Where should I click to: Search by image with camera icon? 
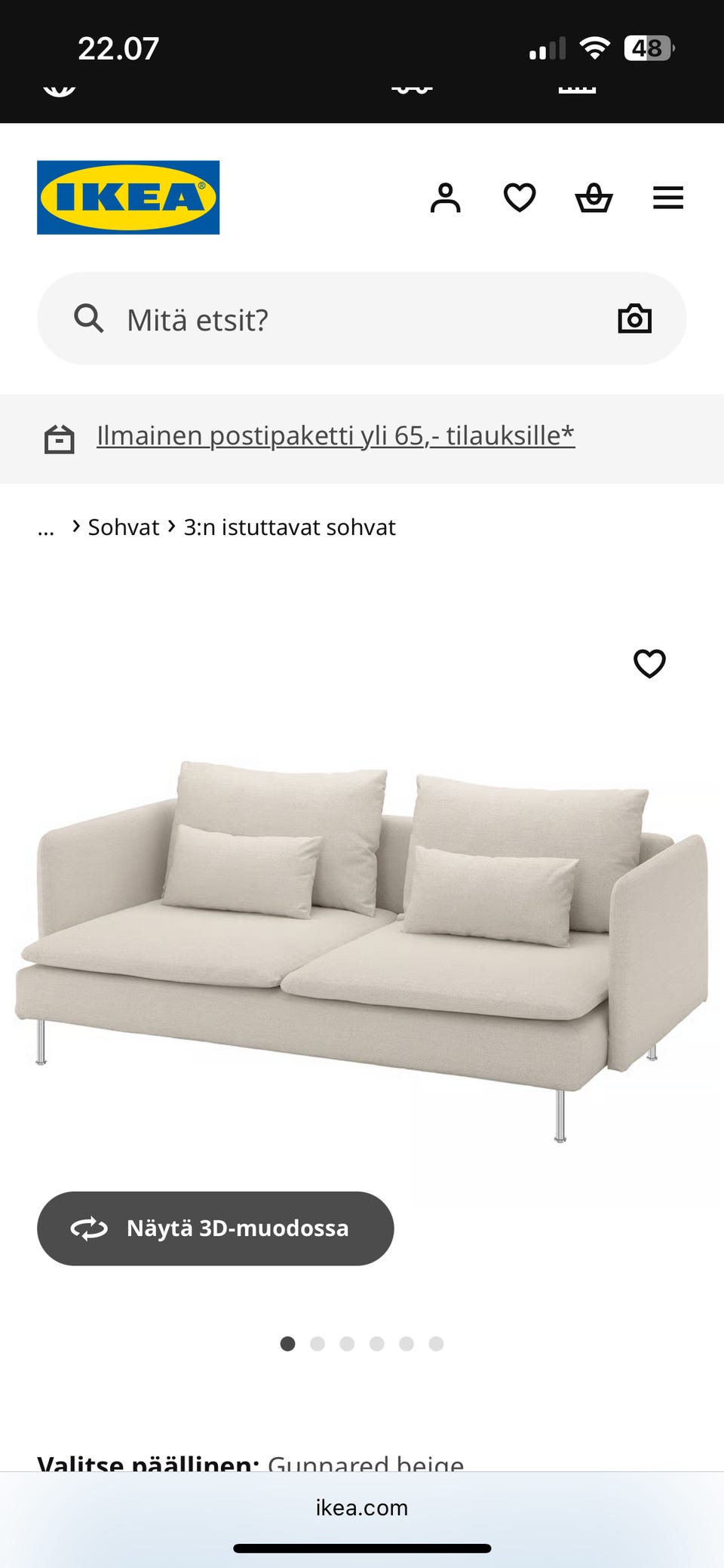(634, 319)
